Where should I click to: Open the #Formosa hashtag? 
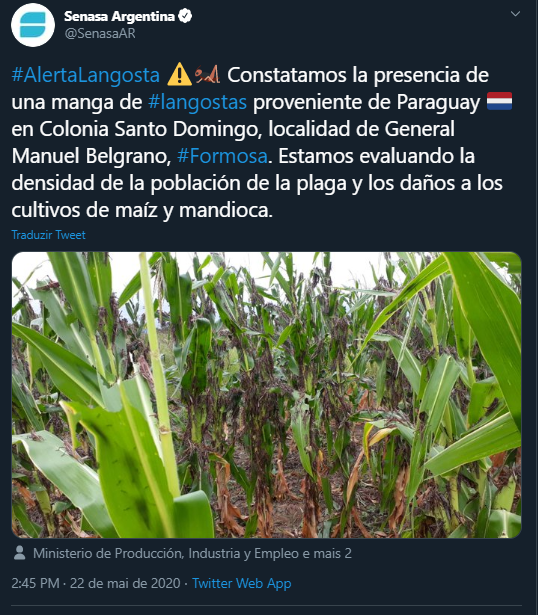(x=222, y=156)
